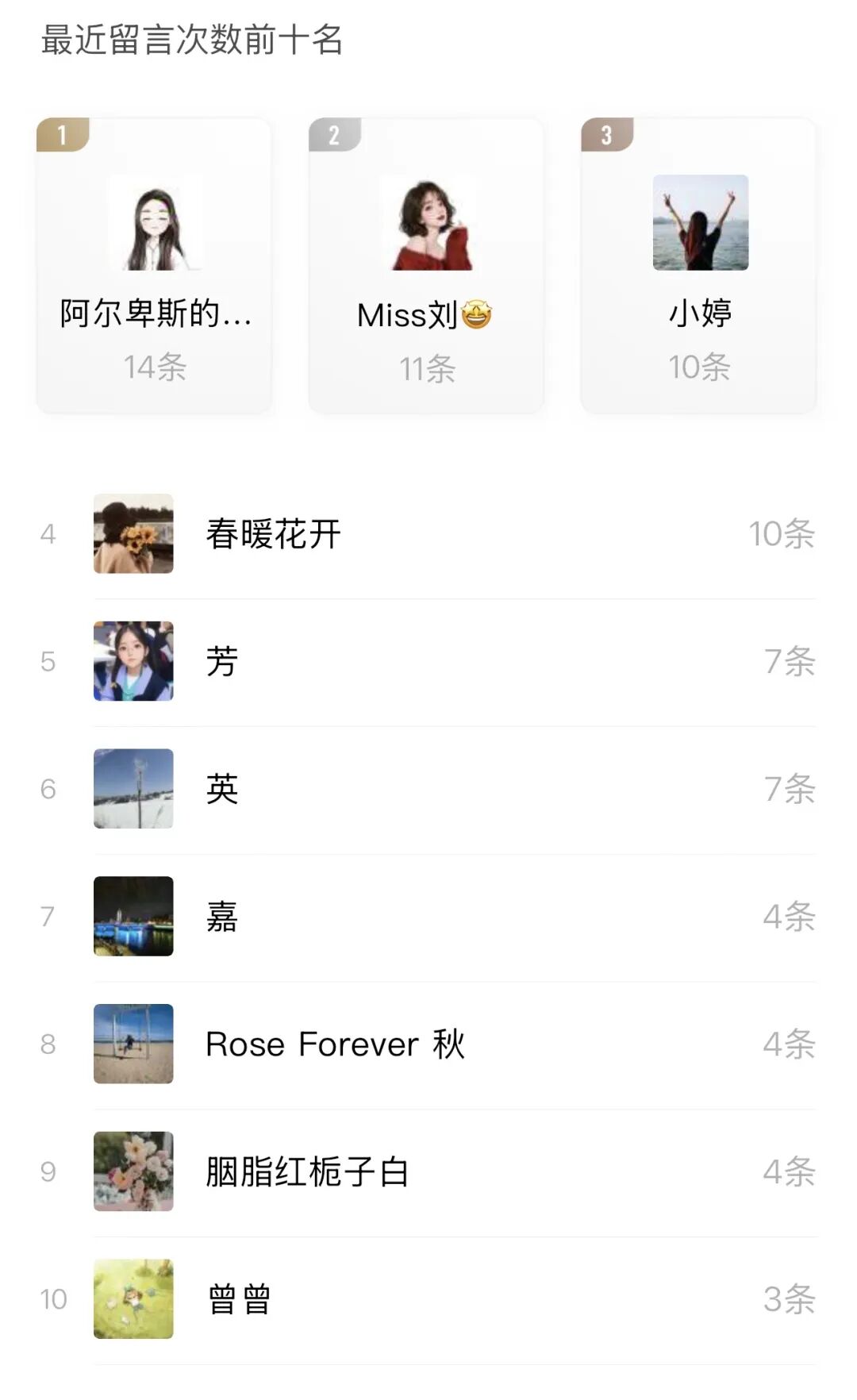Open the Miss刘 second-place card
Image resolution: width=857 pixels, height=1400 pixels.
426,266
